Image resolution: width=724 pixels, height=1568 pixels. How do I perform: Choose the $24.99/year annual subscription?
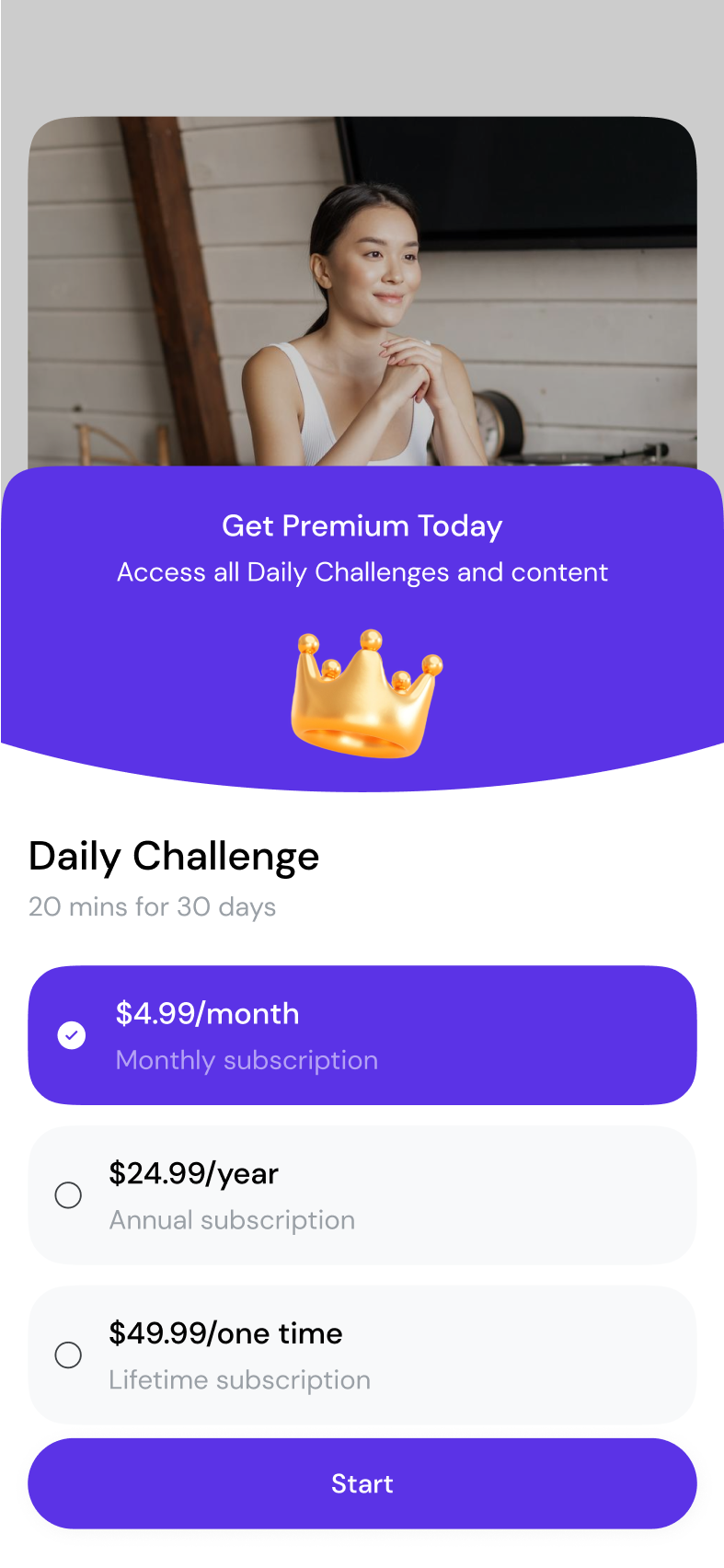362,1195
